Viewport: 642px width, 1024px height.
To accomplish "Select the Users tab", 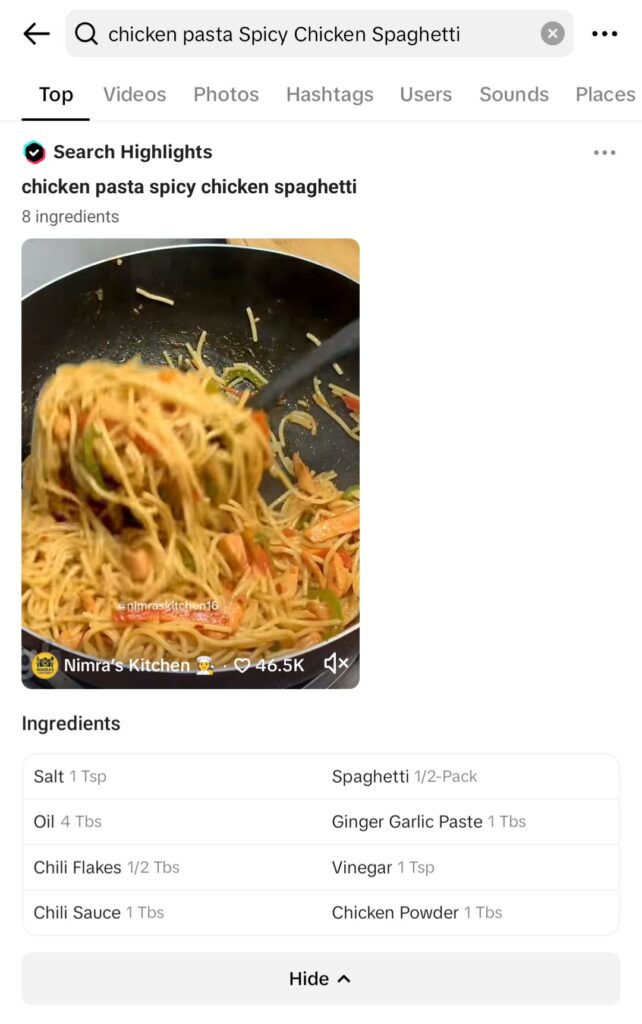I will tap(425, 94).
